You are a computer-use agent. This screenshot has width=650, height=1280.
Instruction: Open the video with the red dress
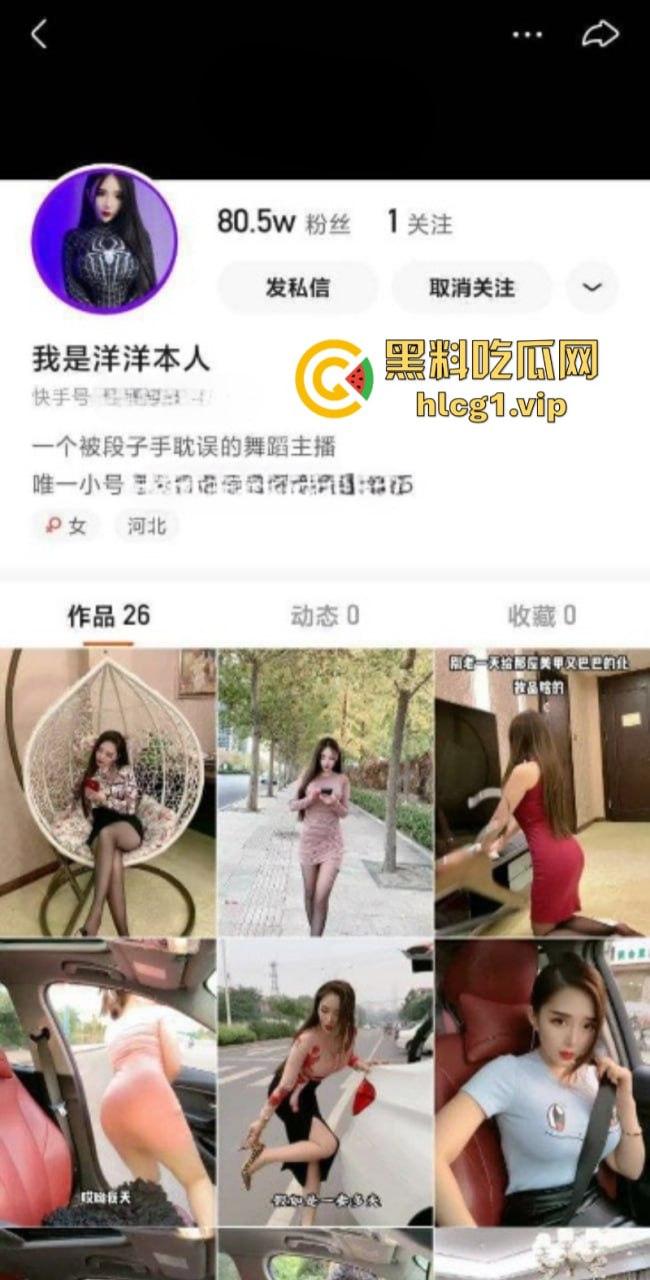pos(542,792)
